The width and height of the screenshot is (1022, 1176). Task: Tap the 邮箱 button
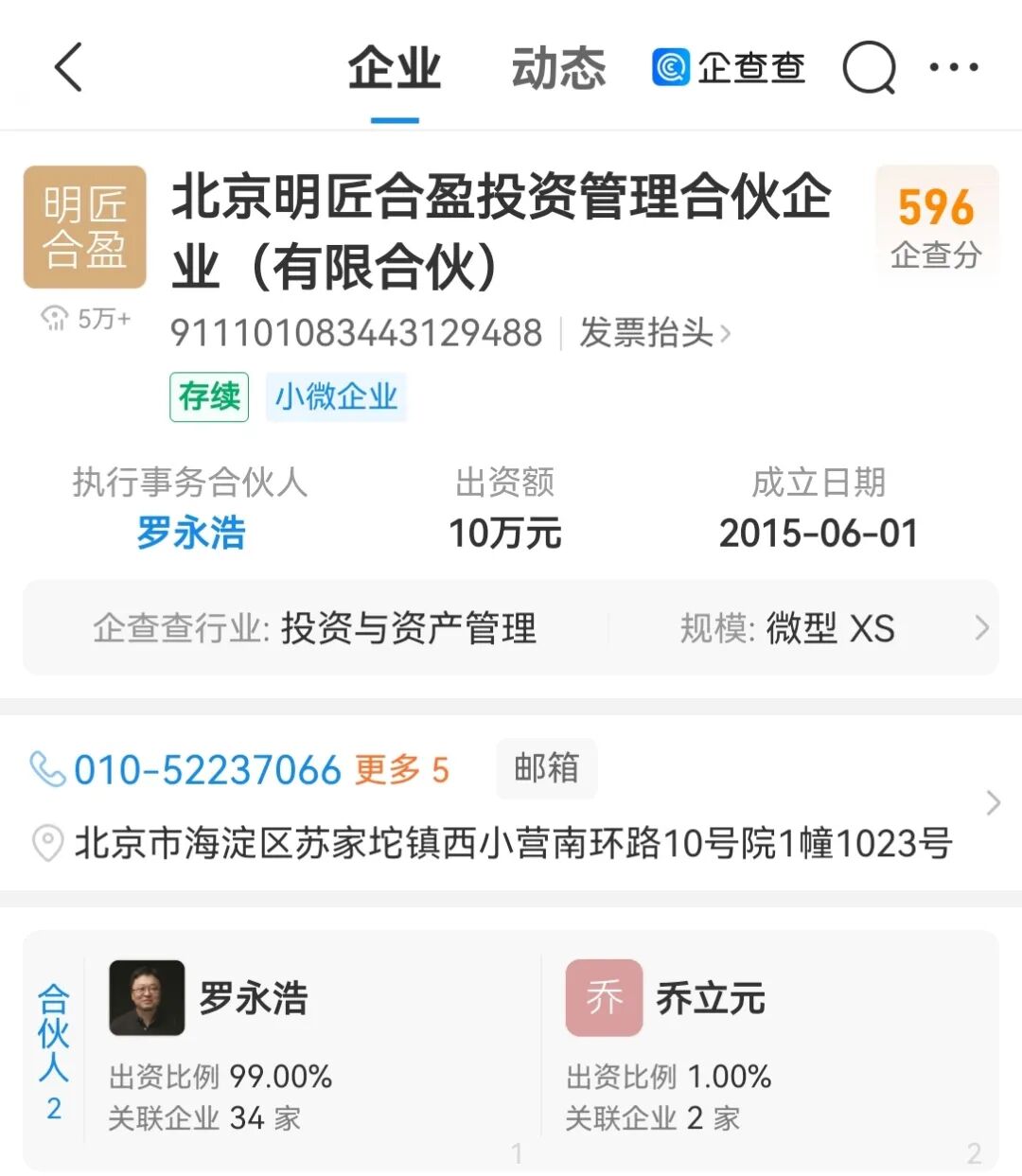(546, 769)
